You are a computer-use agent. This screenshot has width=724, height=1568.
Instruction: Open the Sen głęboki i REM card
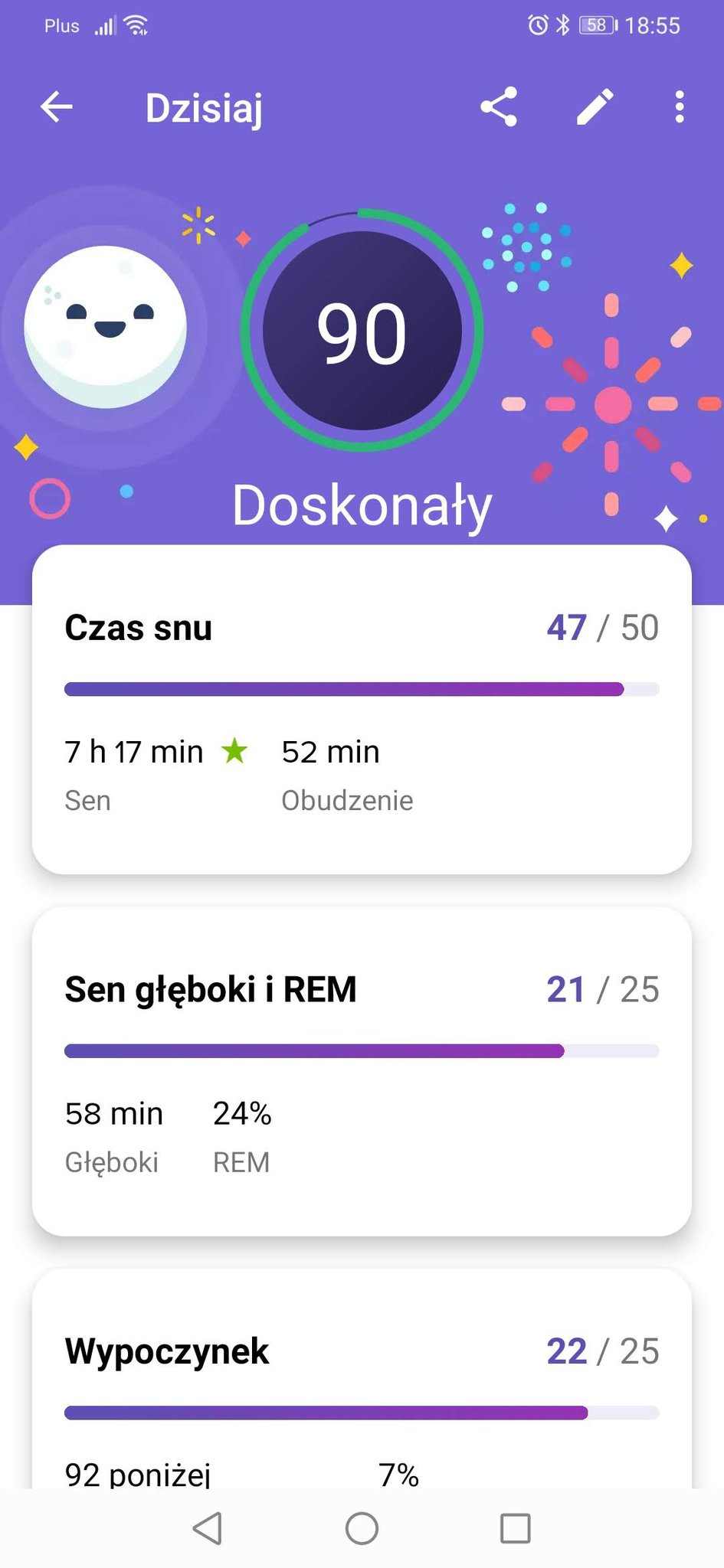(362, 1071)
